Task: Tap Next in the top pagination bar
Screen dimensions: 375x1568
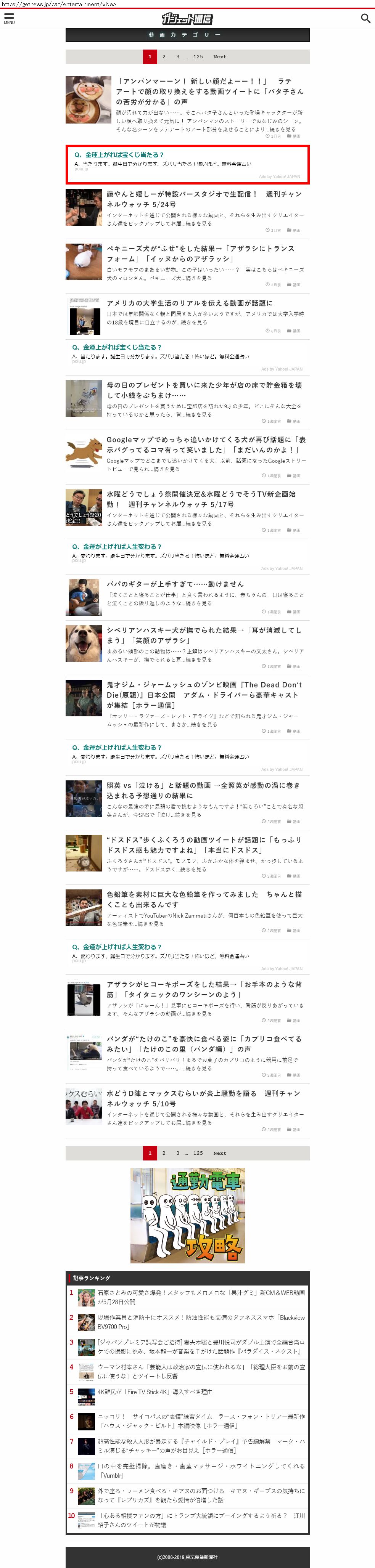Action: pyautogui.click(x=219, y=56)
